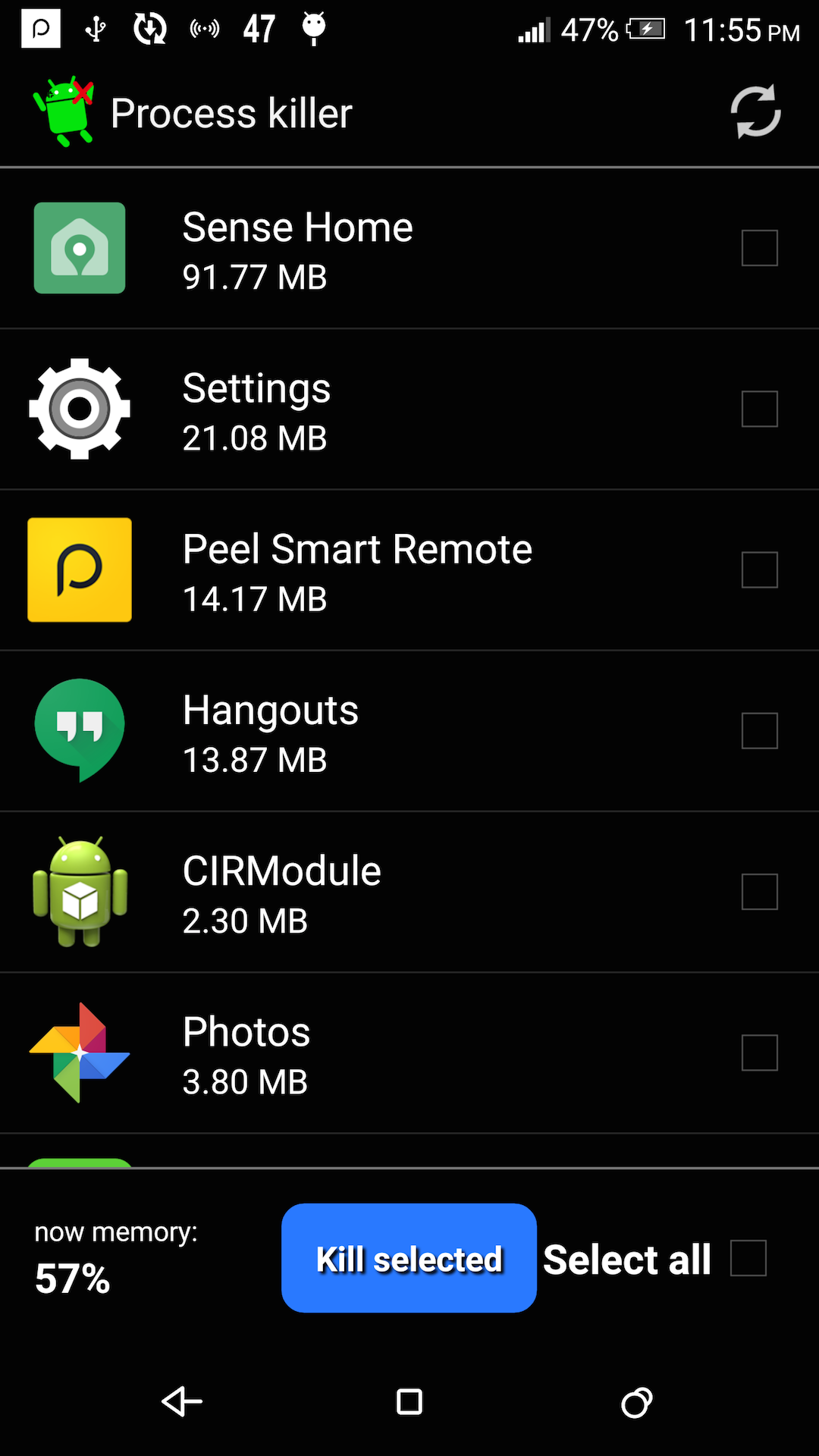Click the CIRModule android robot icon
819x1456 pixels.
tap(79, 892)
